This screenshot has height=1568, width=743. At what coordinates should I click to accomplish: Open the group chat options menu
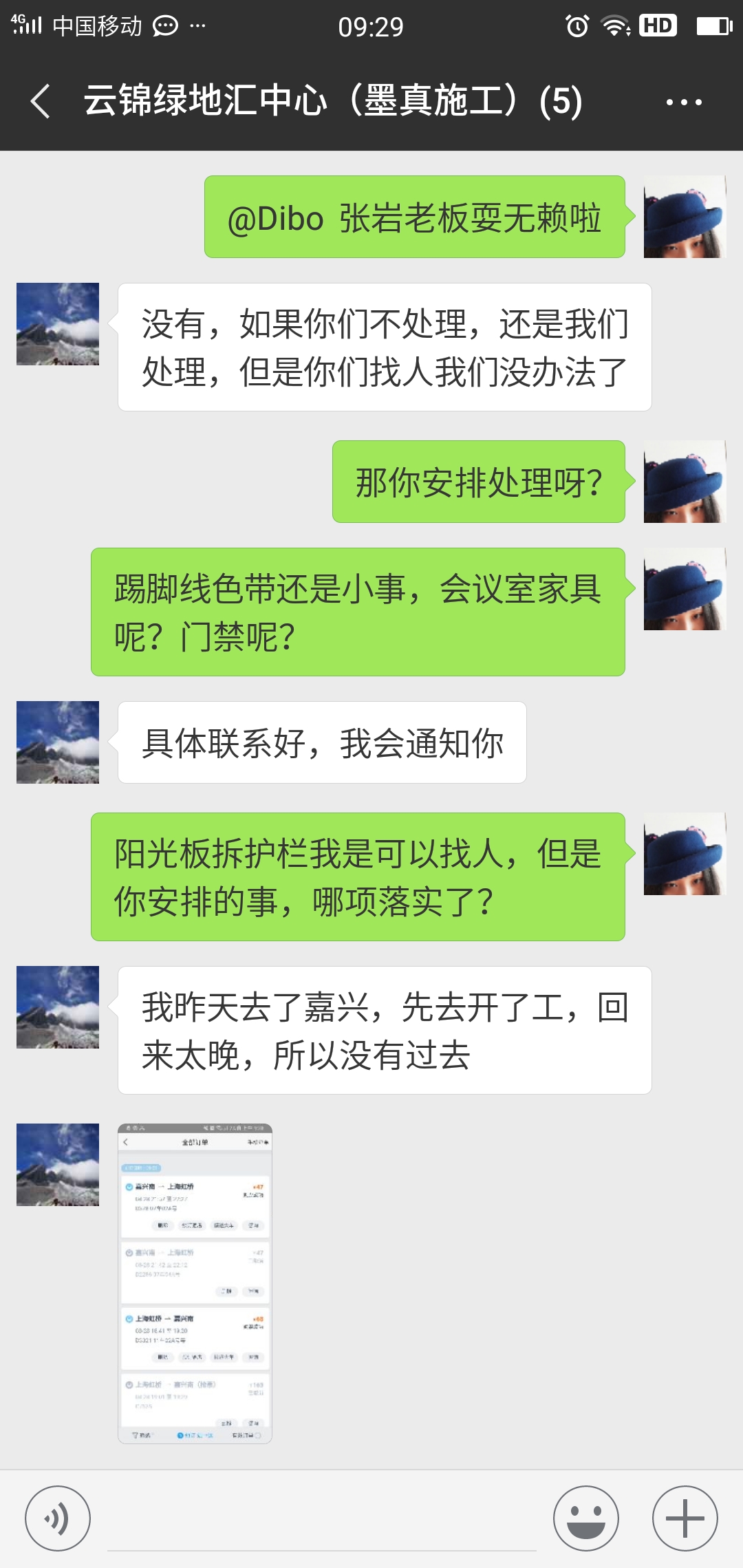[x=683, y=103]
